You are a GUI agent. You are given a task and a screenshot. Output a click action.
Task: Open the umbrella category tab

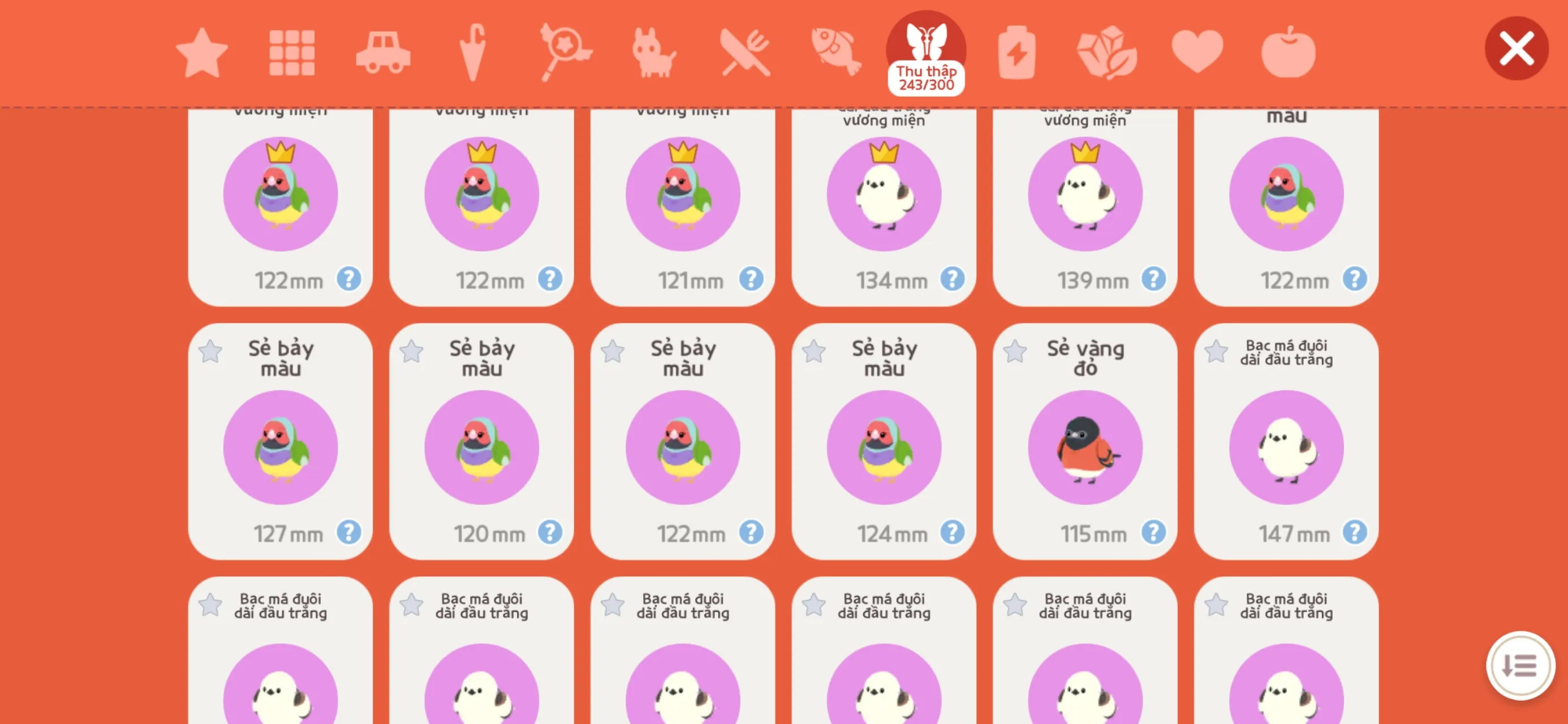[x=472, y=53]
